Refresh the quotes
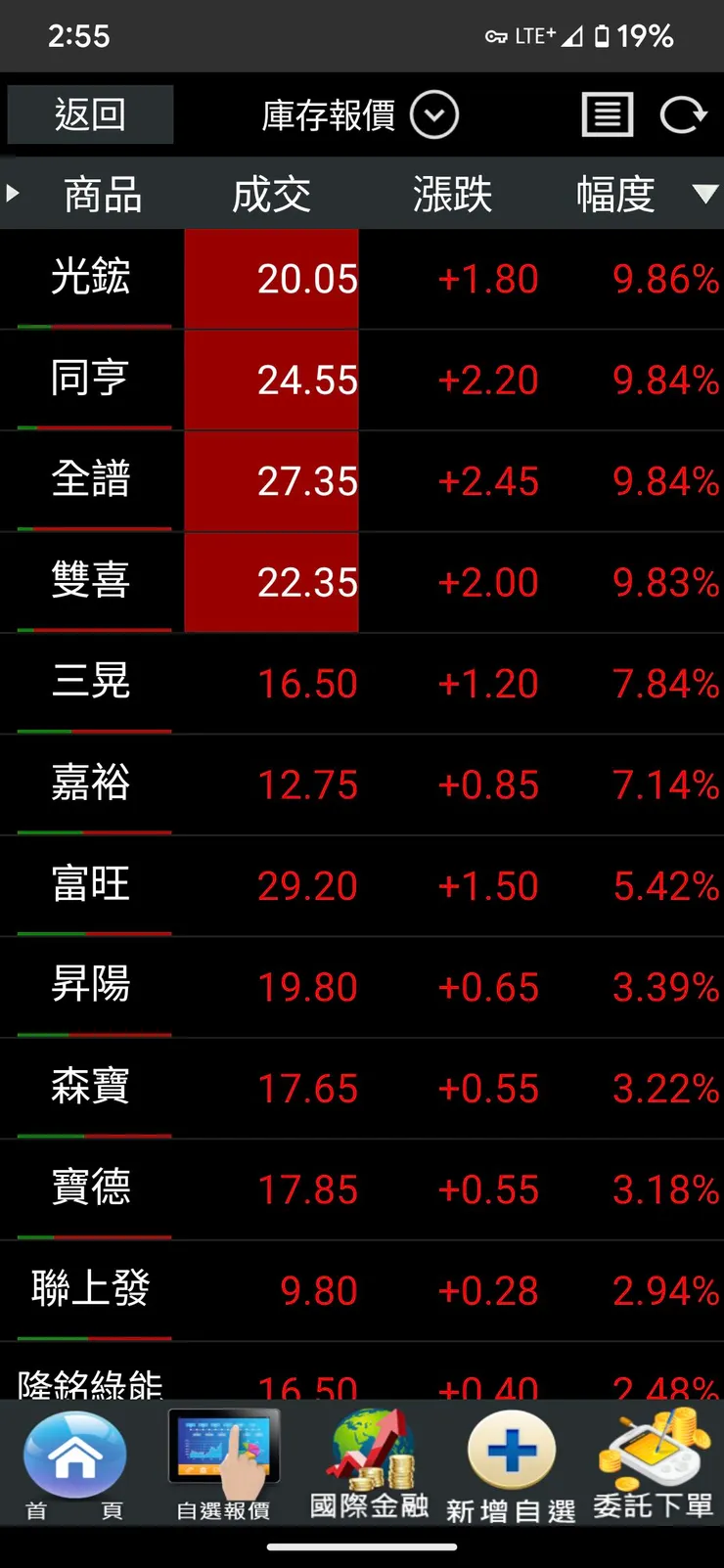Image resolution: width=724 pixels, height=1568 pixels. (682, 115)
